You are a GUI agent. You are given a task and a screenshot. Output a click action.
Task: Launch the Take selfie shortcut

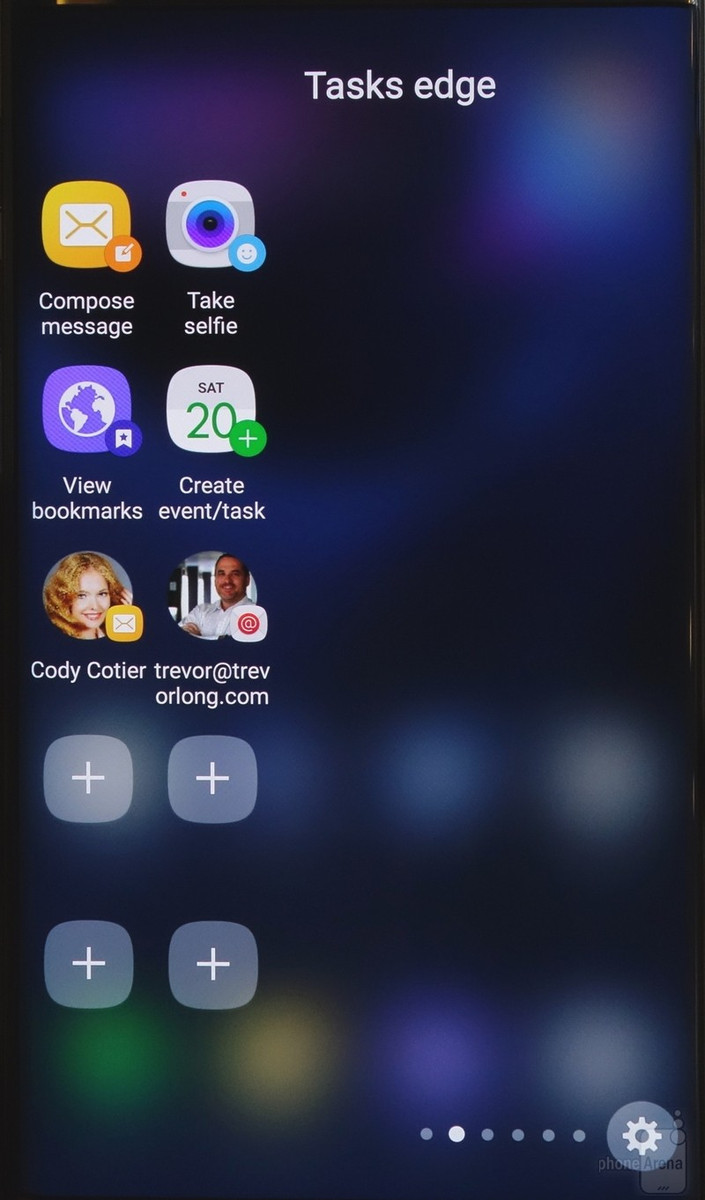click(211, 226)
